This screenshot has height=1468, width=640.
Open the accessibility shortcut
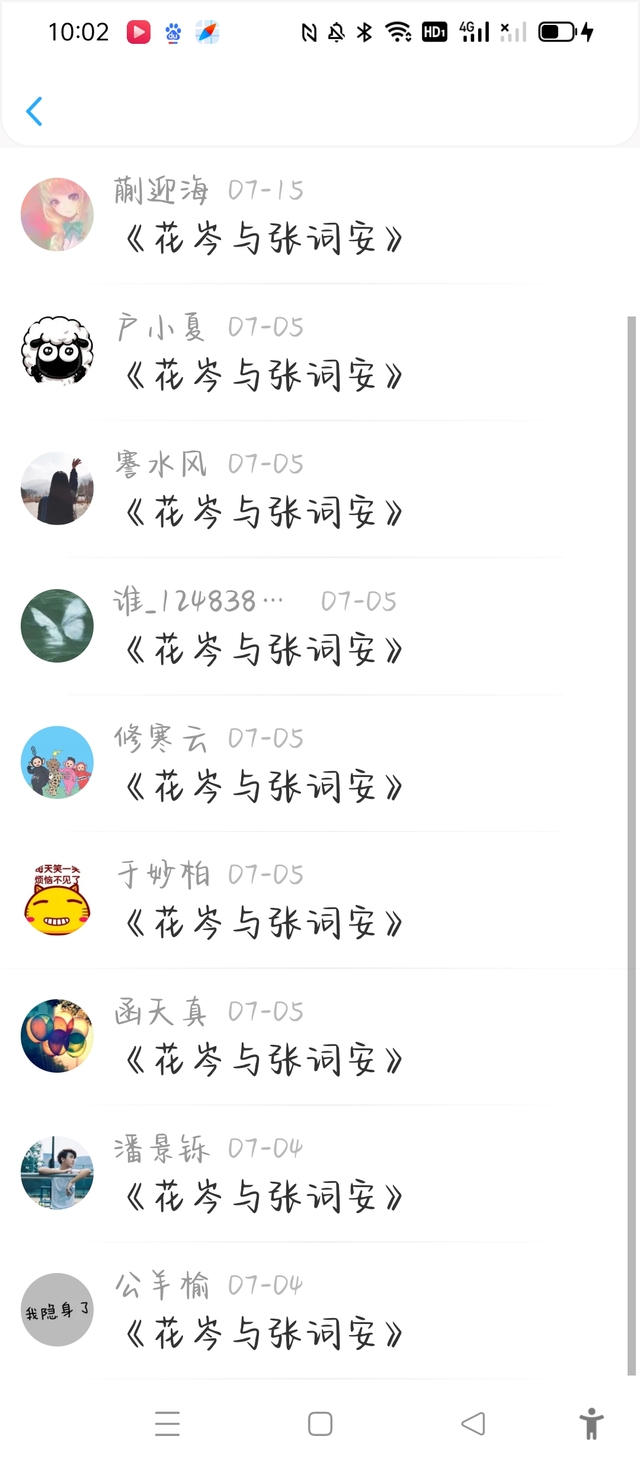click(x=591, y=1423)
